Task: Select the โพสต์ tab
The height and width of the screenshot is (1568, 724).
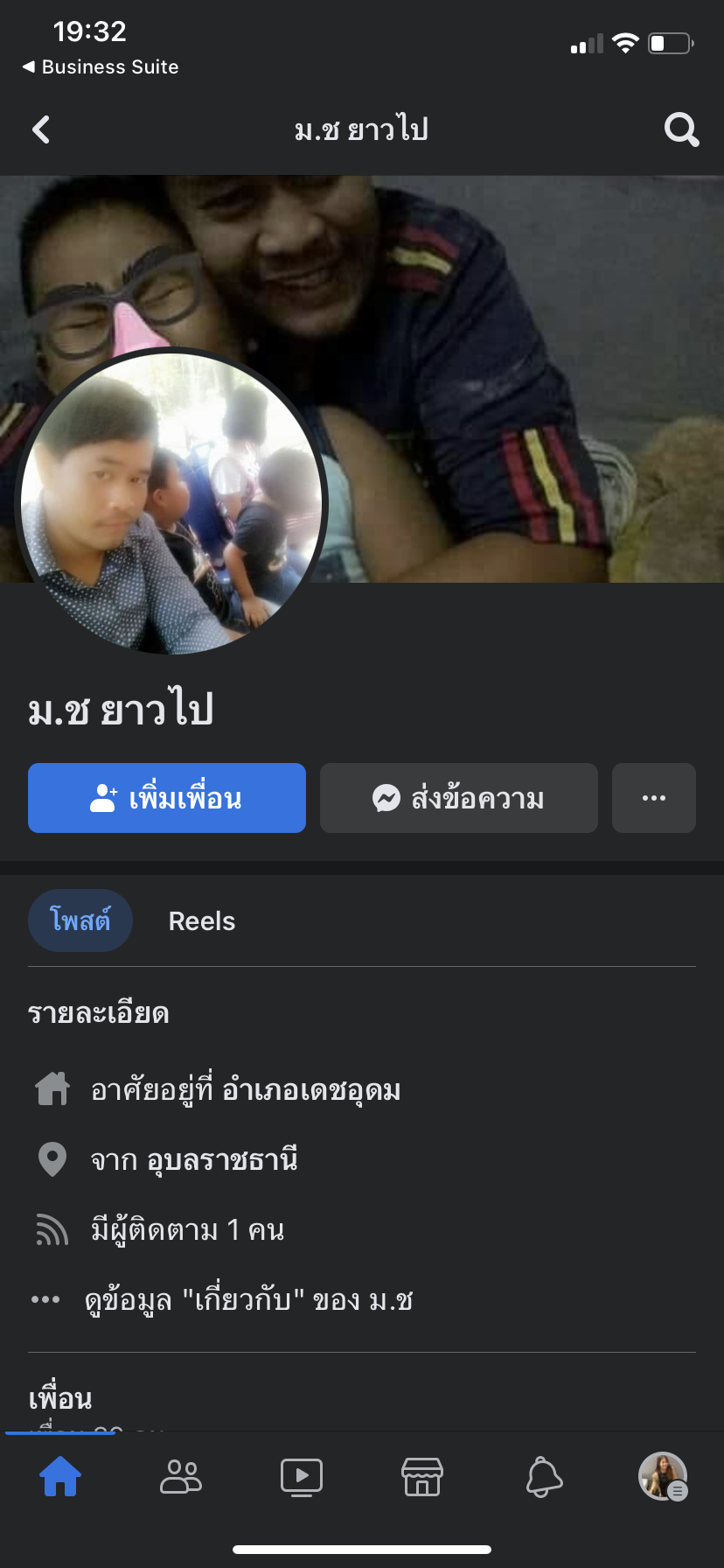Action: coord(80,920)
